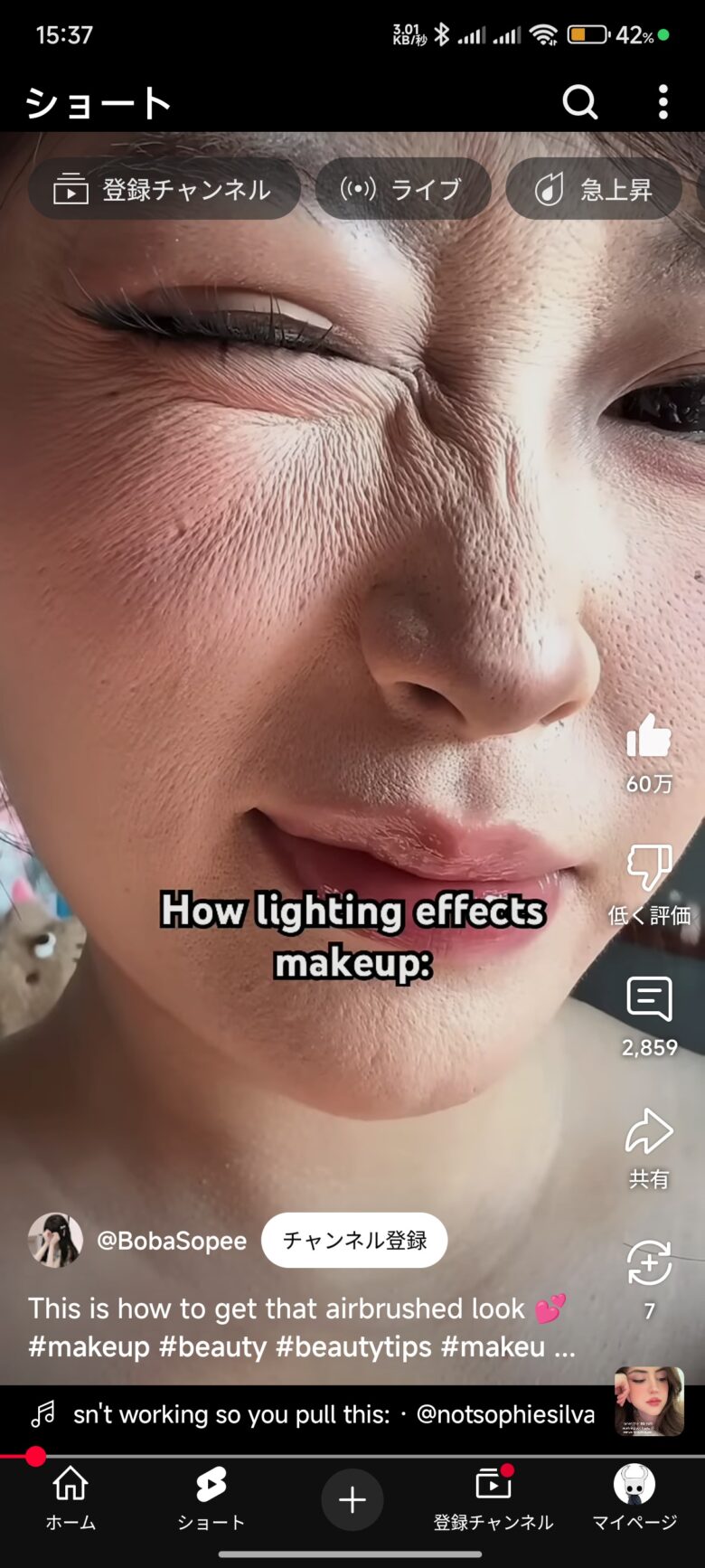Open the three-dot overflow menu
This screenshot has height=1568, width=705.
(663, 103)
